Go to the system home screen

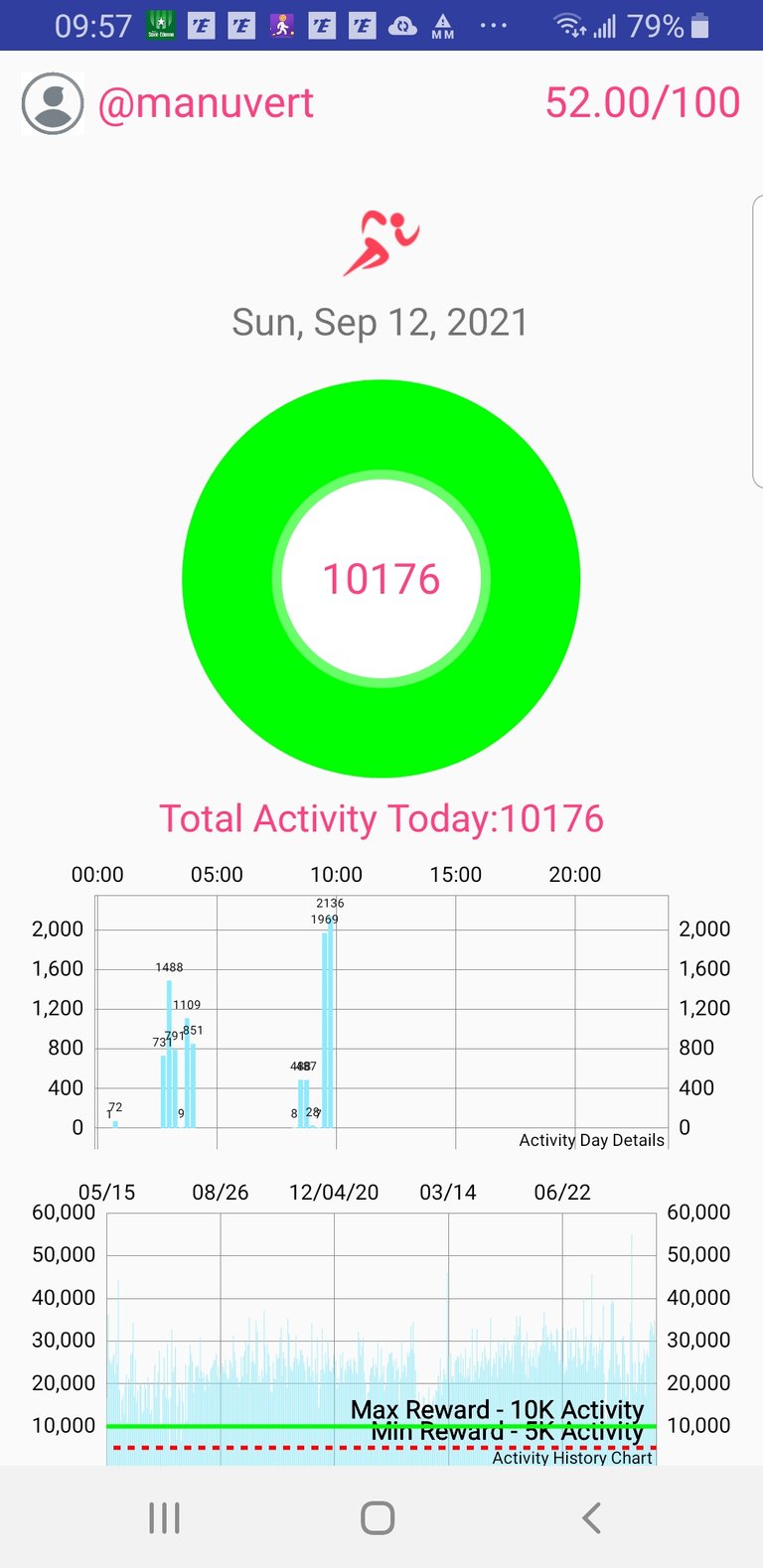pyautogui.click(x=378, y=1517)
